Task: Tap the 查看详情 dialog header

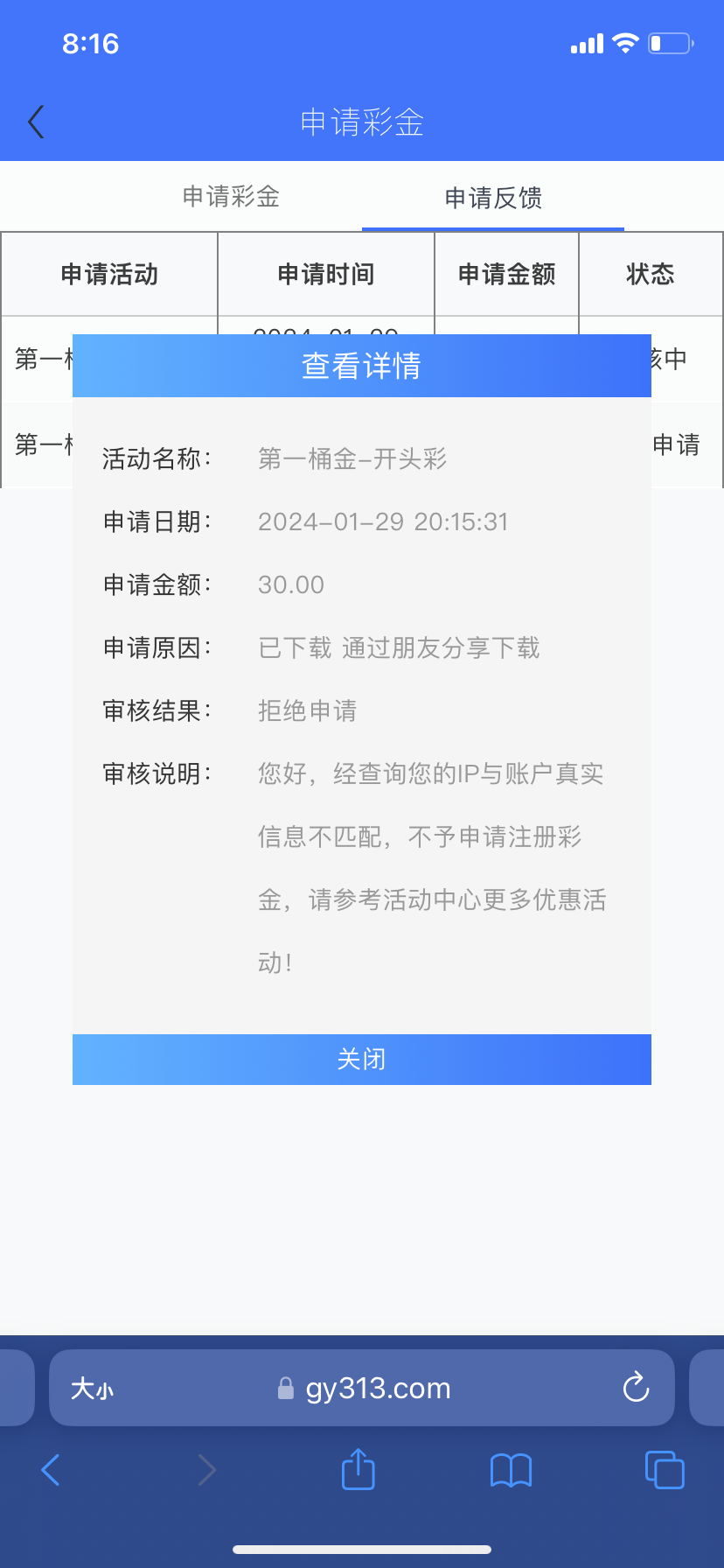Action: point(361,365)
